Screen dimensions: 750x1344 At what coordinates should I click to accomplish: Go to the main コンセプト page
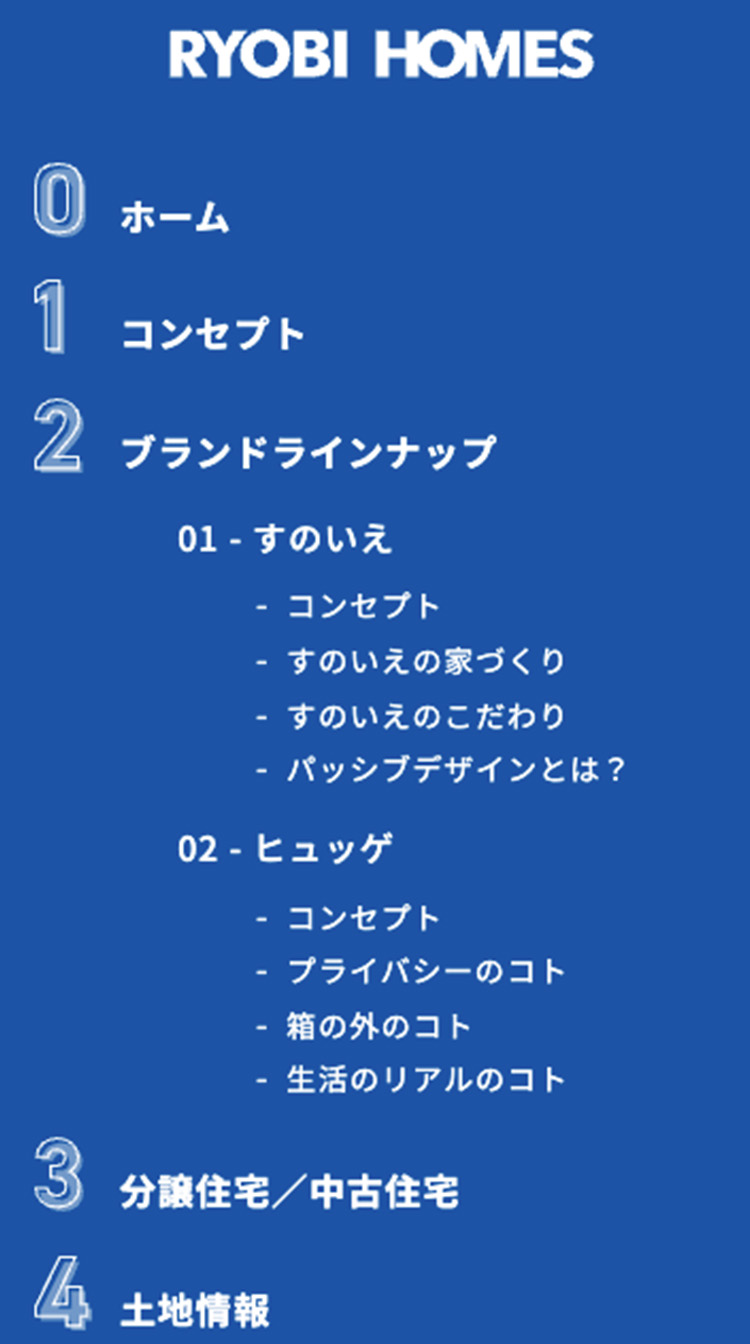point(212,335)
